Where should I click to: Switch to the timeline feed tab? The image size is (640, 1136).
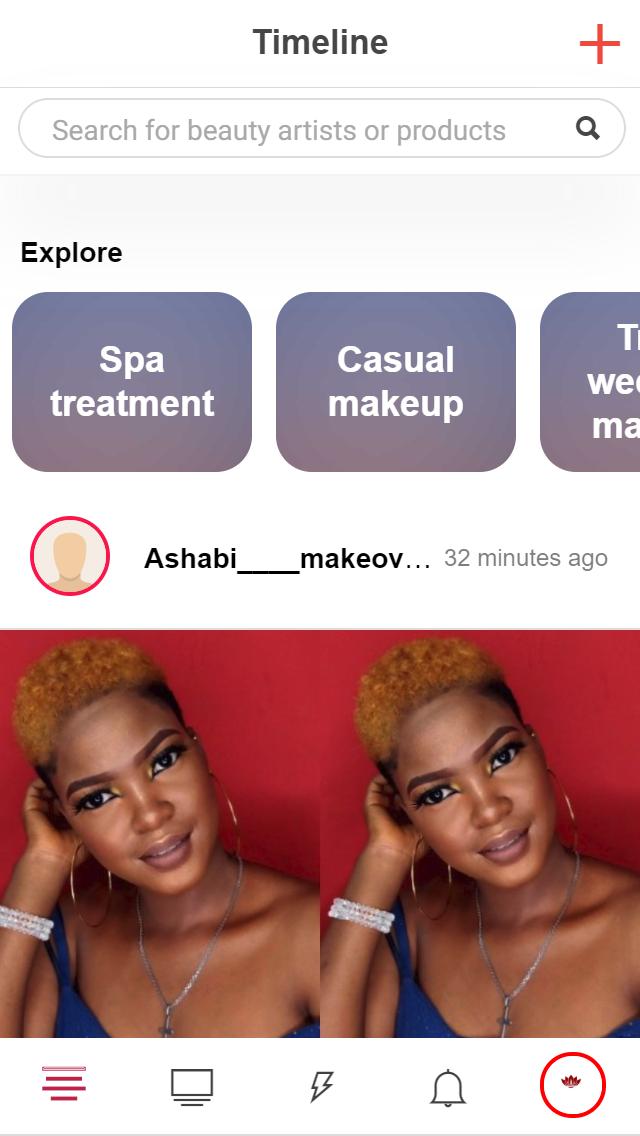click(x=64, y=1084)
